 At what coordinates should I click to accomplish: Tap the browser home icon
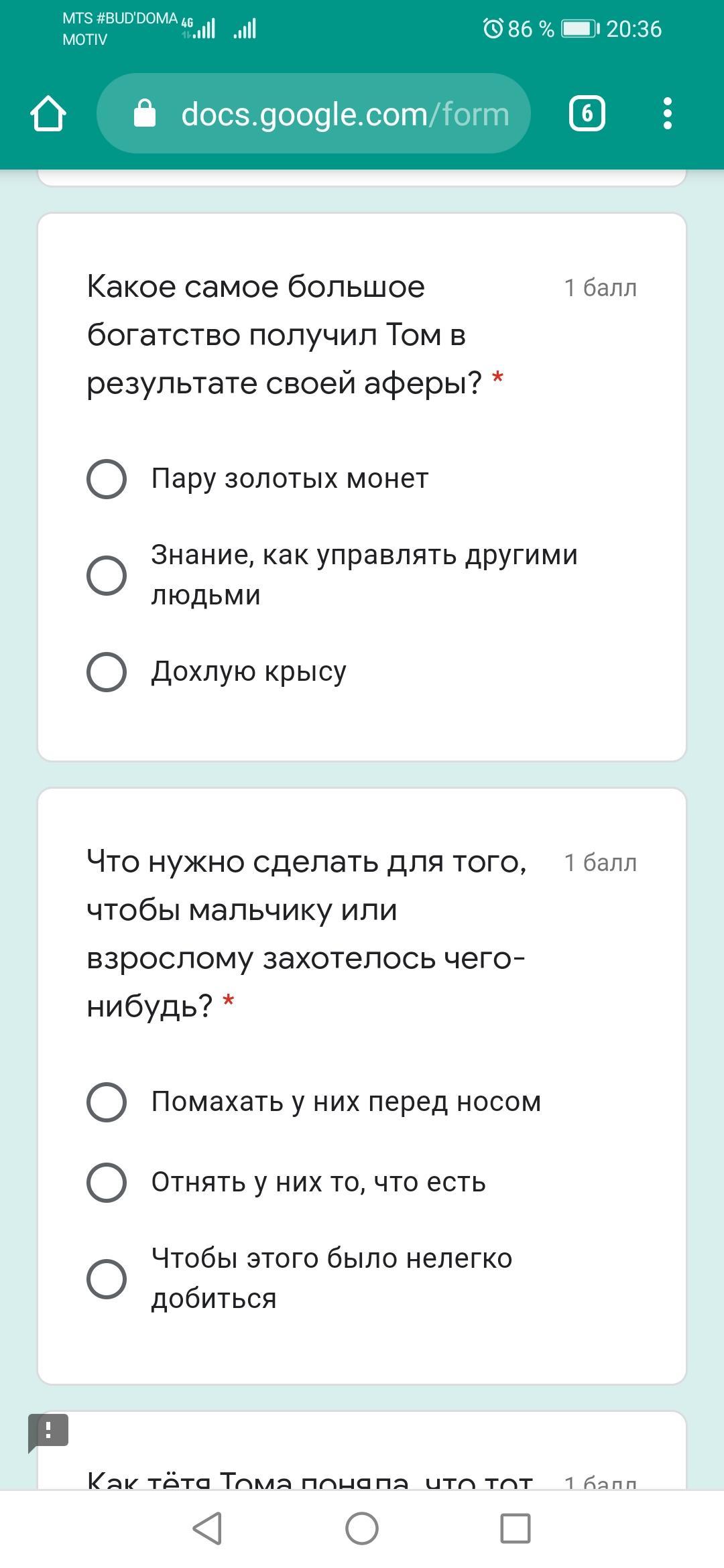pyautogui.click(x=48, y=113)
